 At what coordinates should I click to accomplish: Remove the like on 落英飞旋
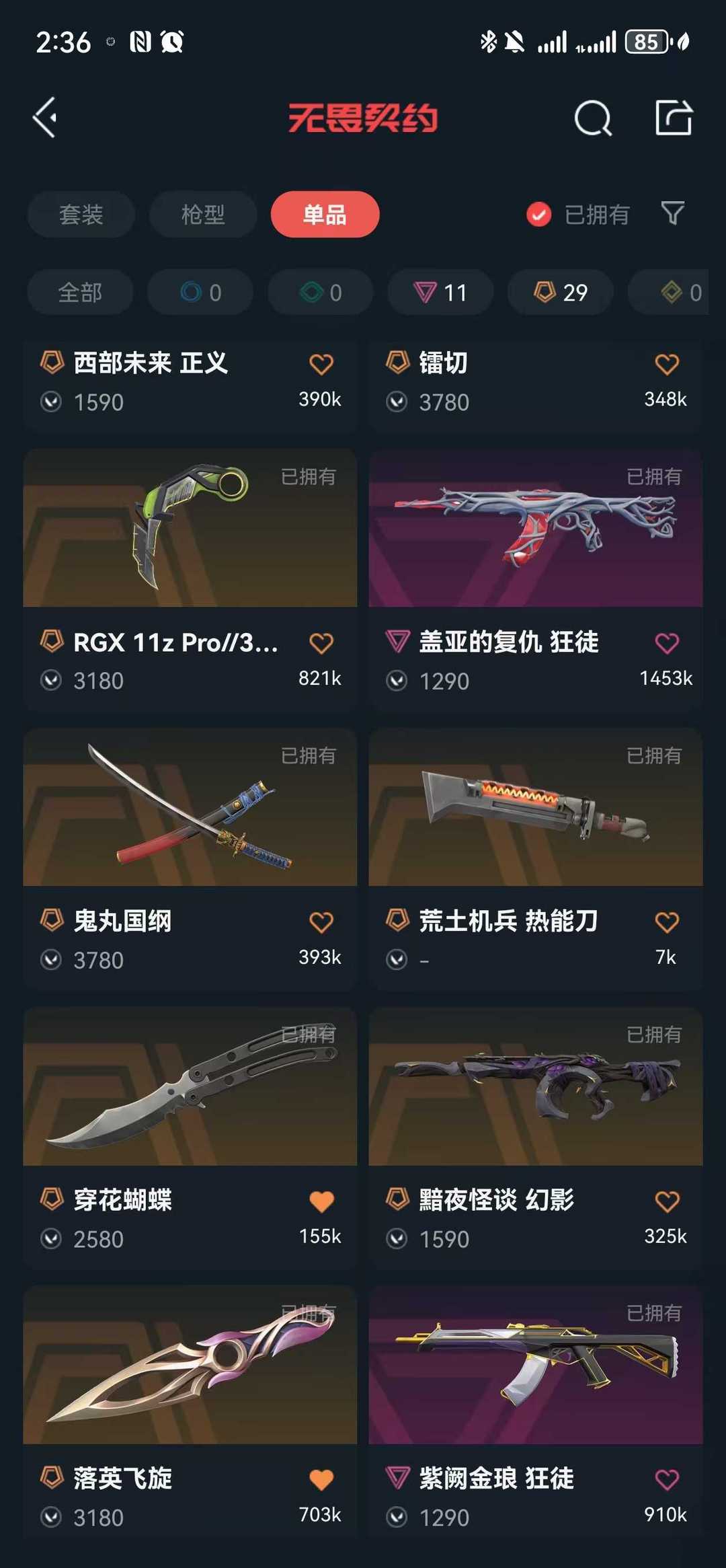pyautogui.click(x=321, y=1480)
